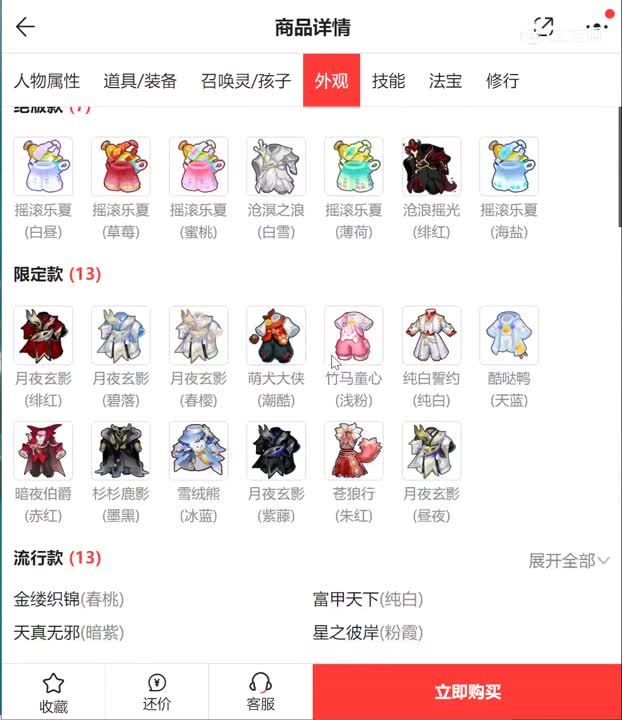View the 萌犬大侠 (潮酷) outfit
The height and width of the screenshot is (720, 622).
point(276,336)
